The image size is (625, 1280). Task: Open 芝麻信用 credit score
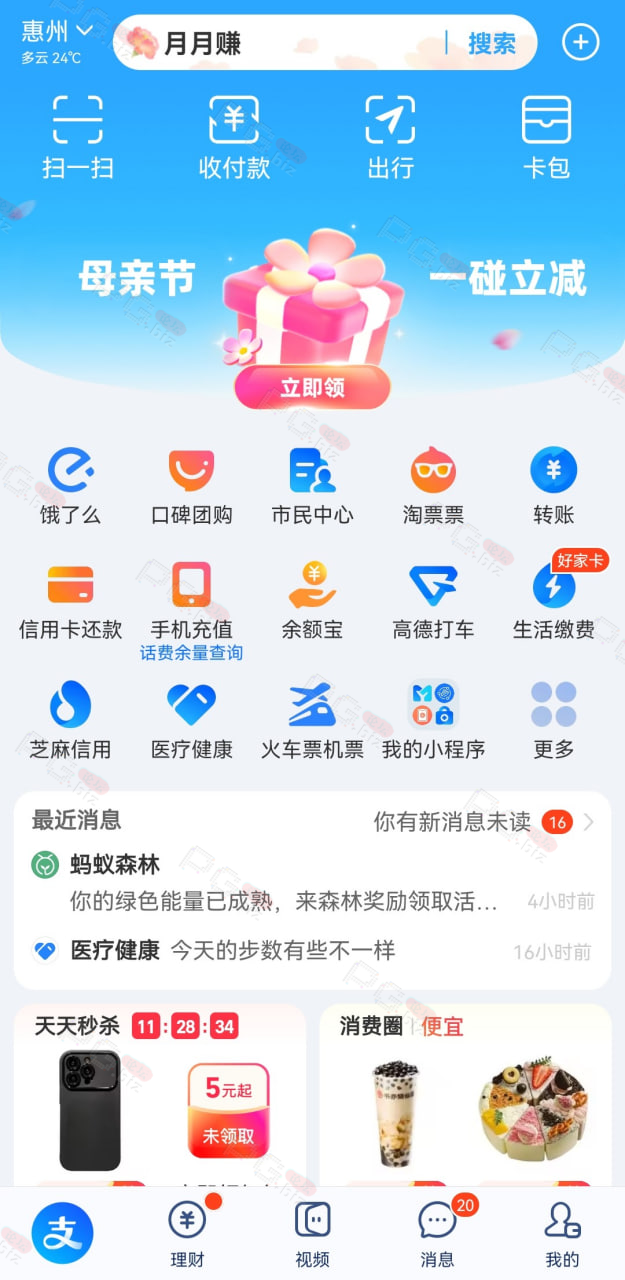click(x=70, y=720)
